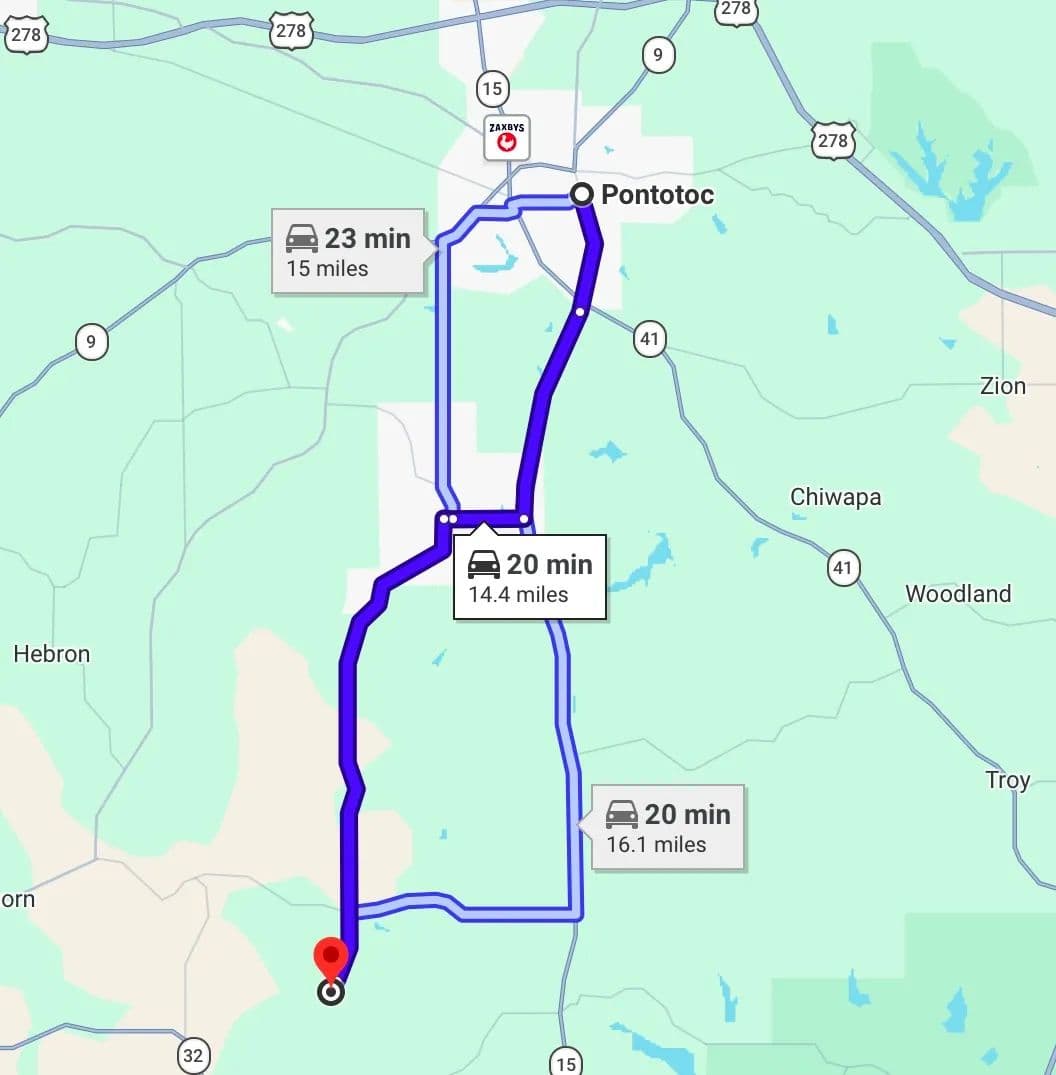The height and width of the screenshot is (1075, 1056).
Task: Tap the Pontotoc starting point marker
Action: (581, 194)
